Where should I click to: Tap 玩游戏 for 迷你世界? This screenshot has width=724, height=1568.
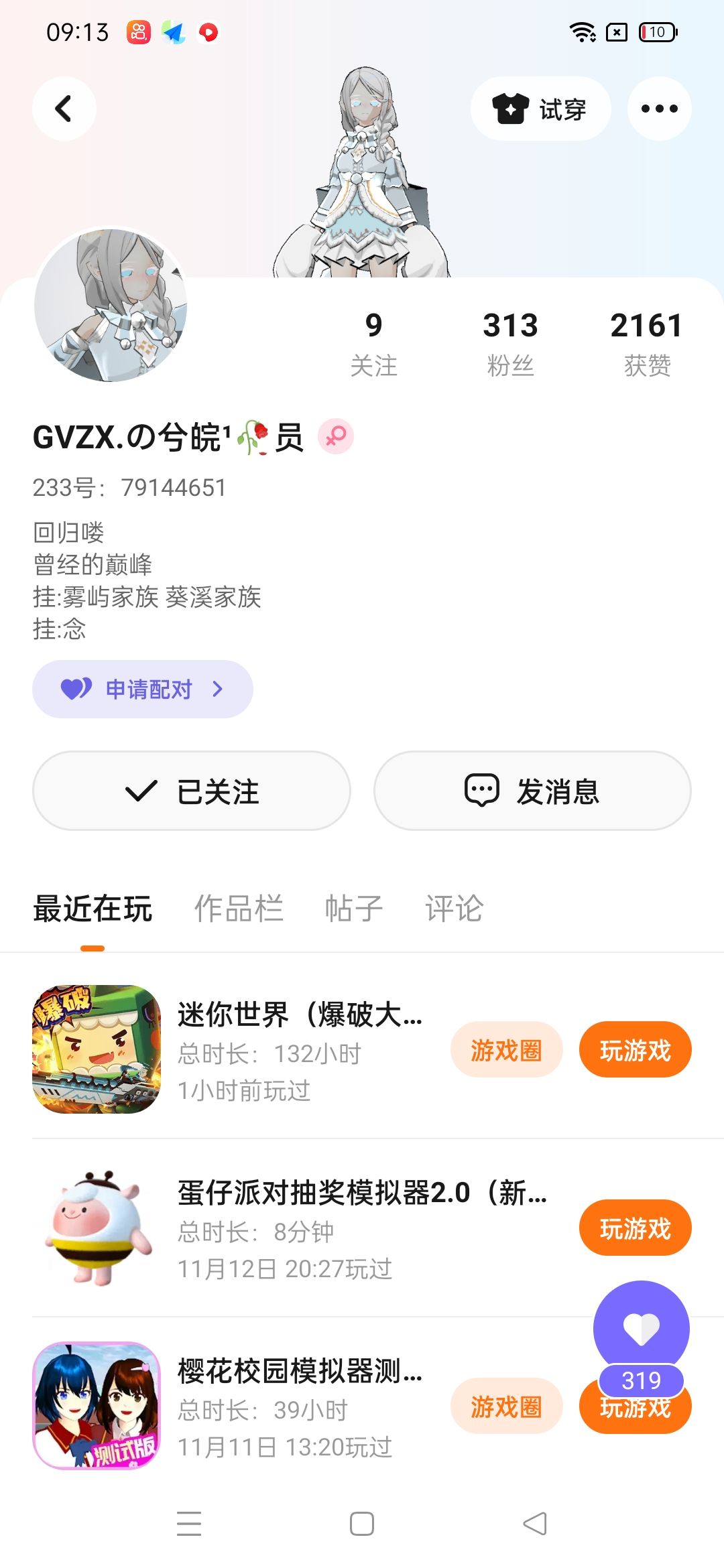[635, 1050]
